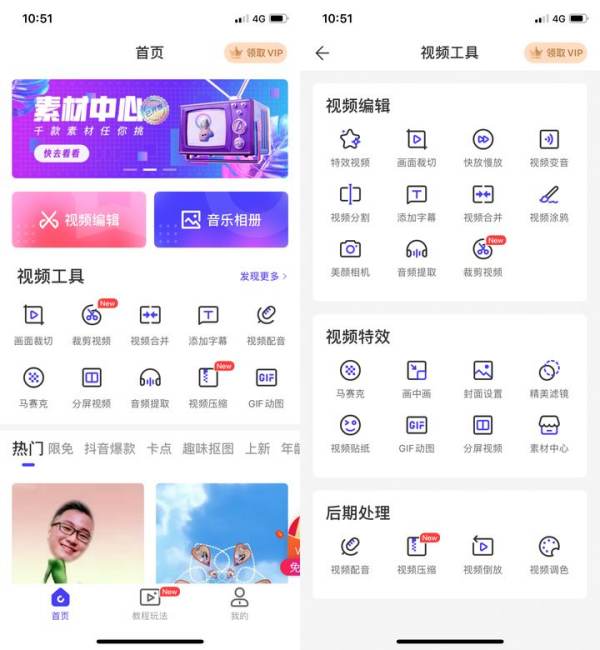
Task: Open 视频倒放 in 后期处理
Action: click(x=483, y=554)
